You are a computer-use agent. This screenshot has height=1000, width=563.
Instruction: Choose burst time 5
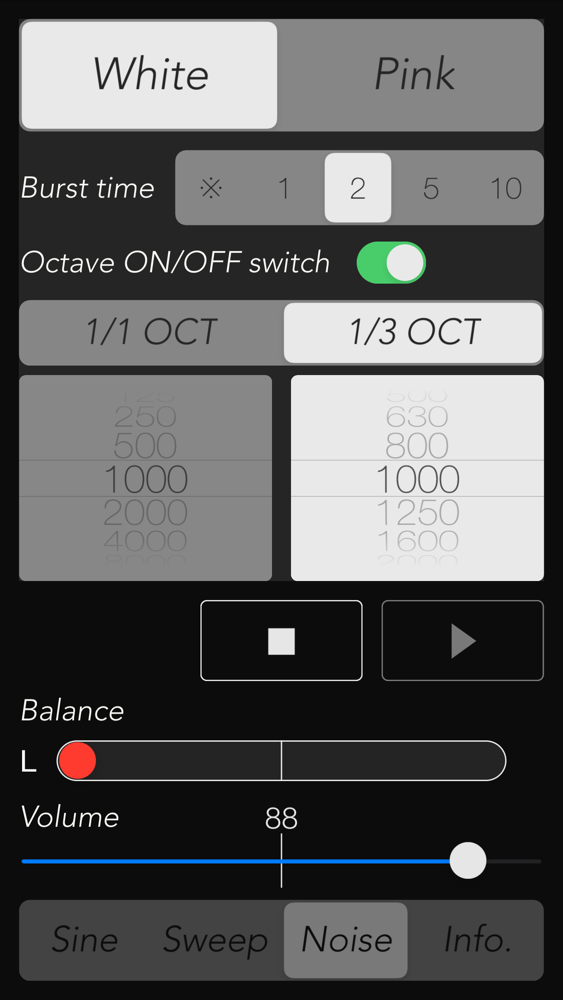click(x=431, y=188)
